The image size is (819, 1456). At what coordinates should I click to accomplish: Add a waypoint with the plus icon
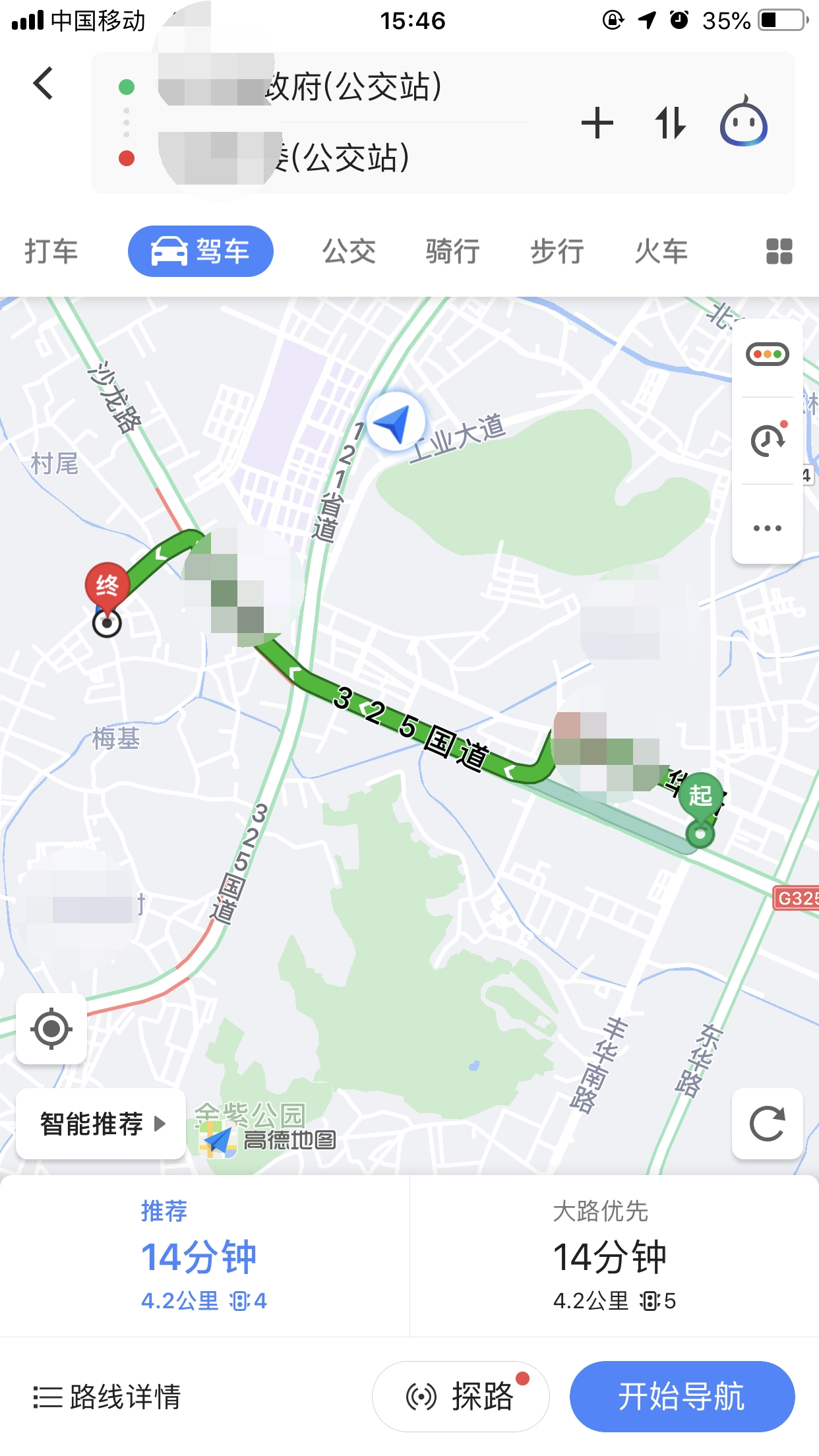tap(597, 123)
